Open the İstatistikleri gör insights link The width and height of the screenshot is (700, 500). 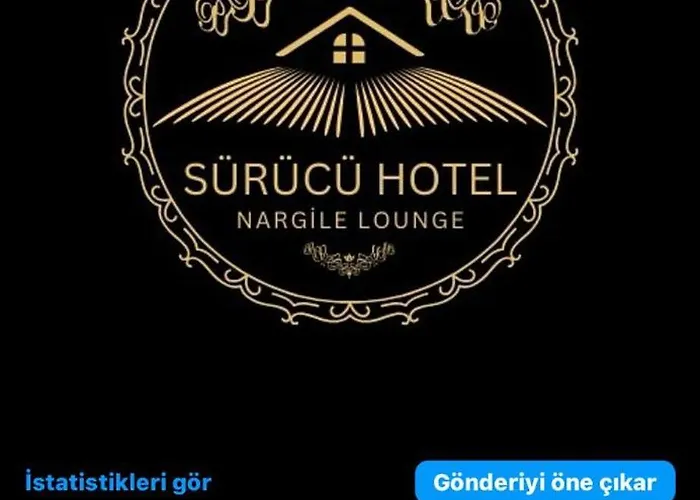pos(117,481)
